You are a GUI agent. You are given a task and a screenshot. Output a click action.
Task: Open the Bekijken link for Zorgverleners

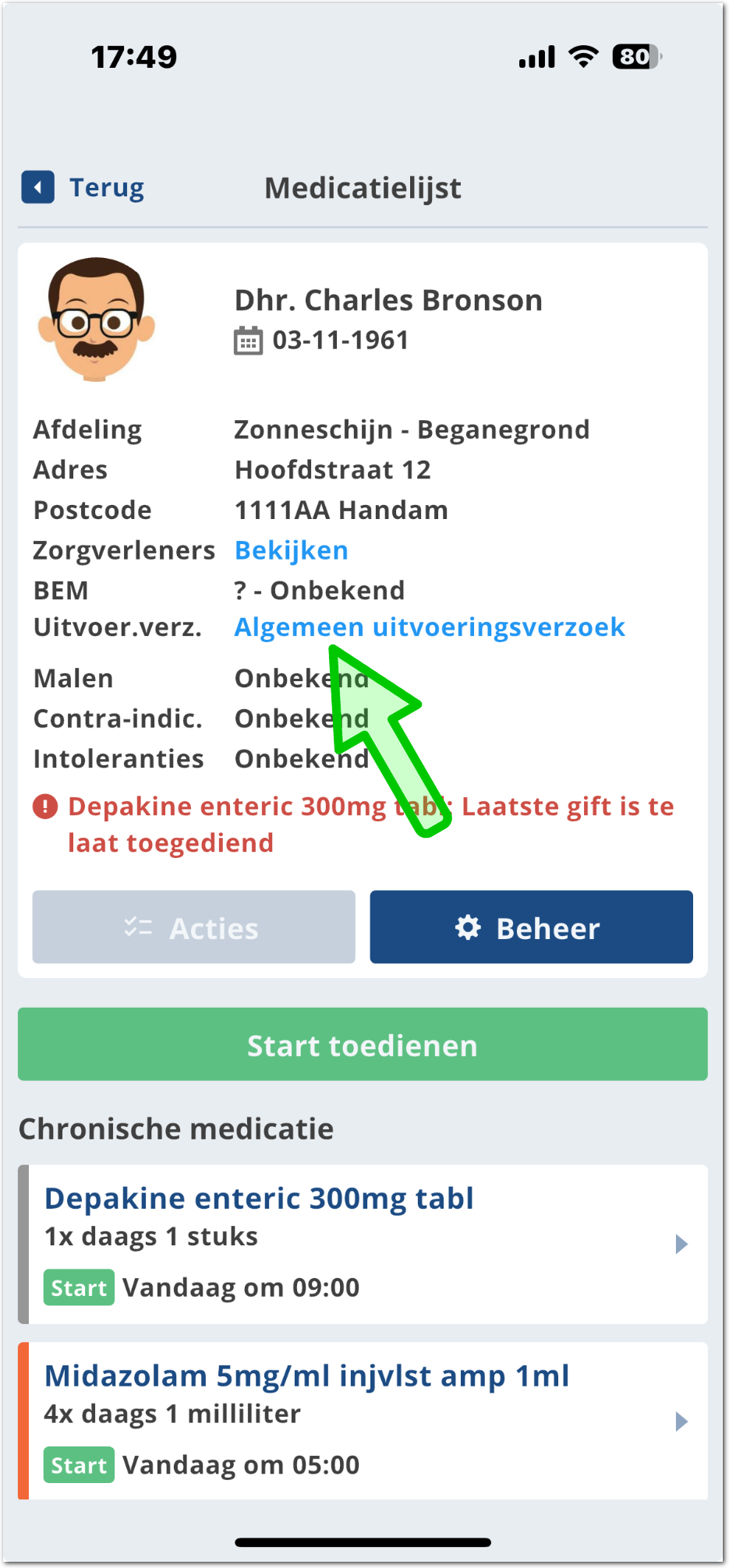point(291,550)
